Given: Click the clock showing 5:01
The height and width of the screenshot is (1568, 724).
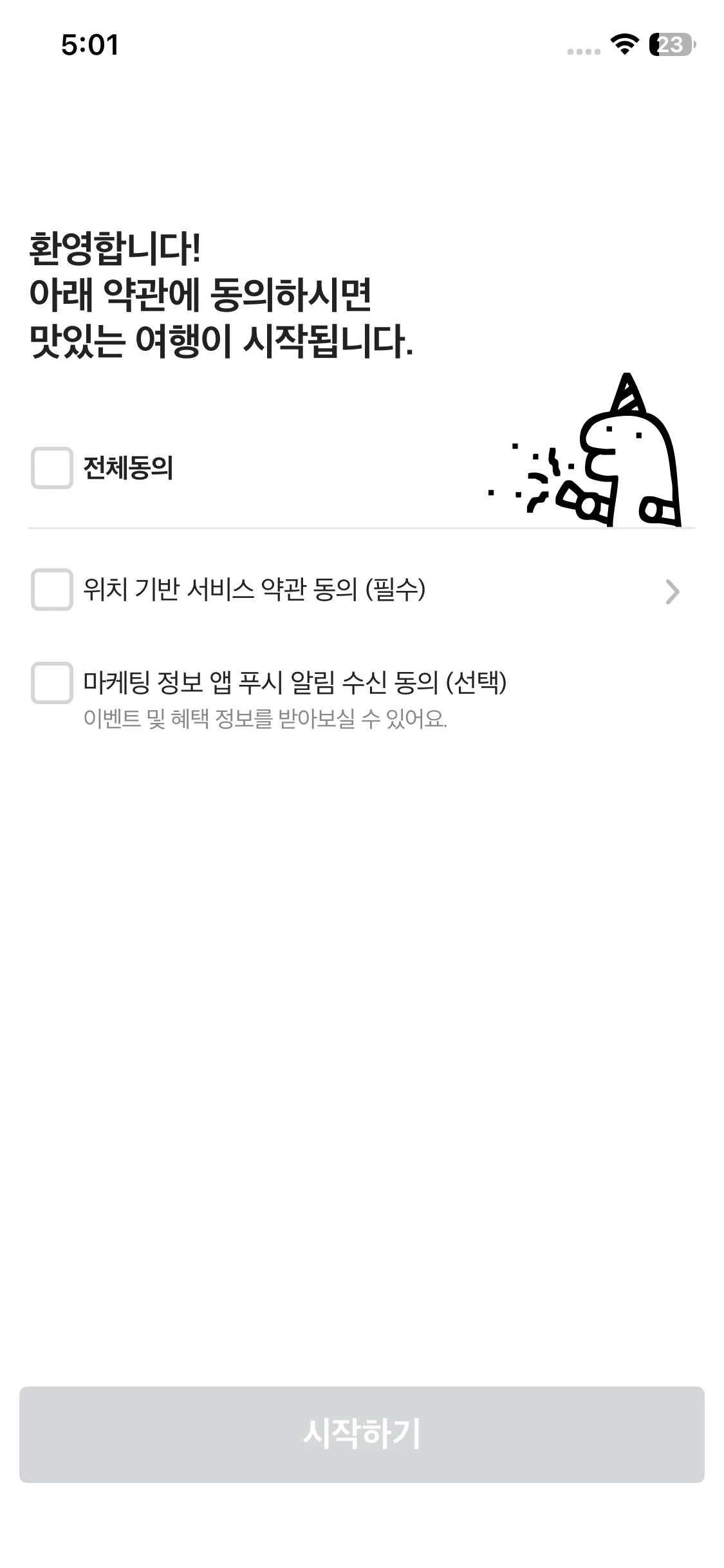Looking at the screenshot, I should click(90, 45).
